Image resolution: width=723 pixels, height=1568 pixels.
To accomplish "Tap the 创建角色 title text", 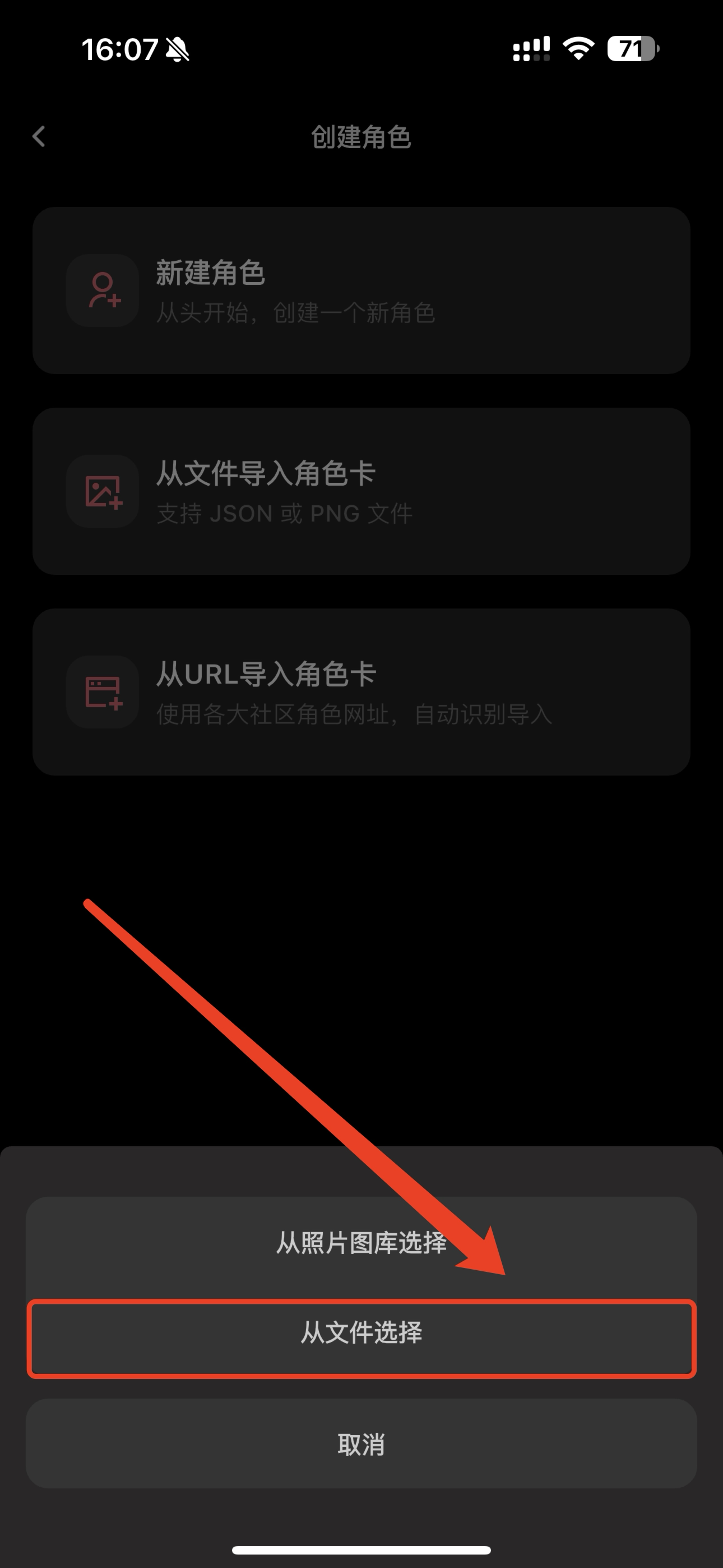I will click(x=361, y=139).
